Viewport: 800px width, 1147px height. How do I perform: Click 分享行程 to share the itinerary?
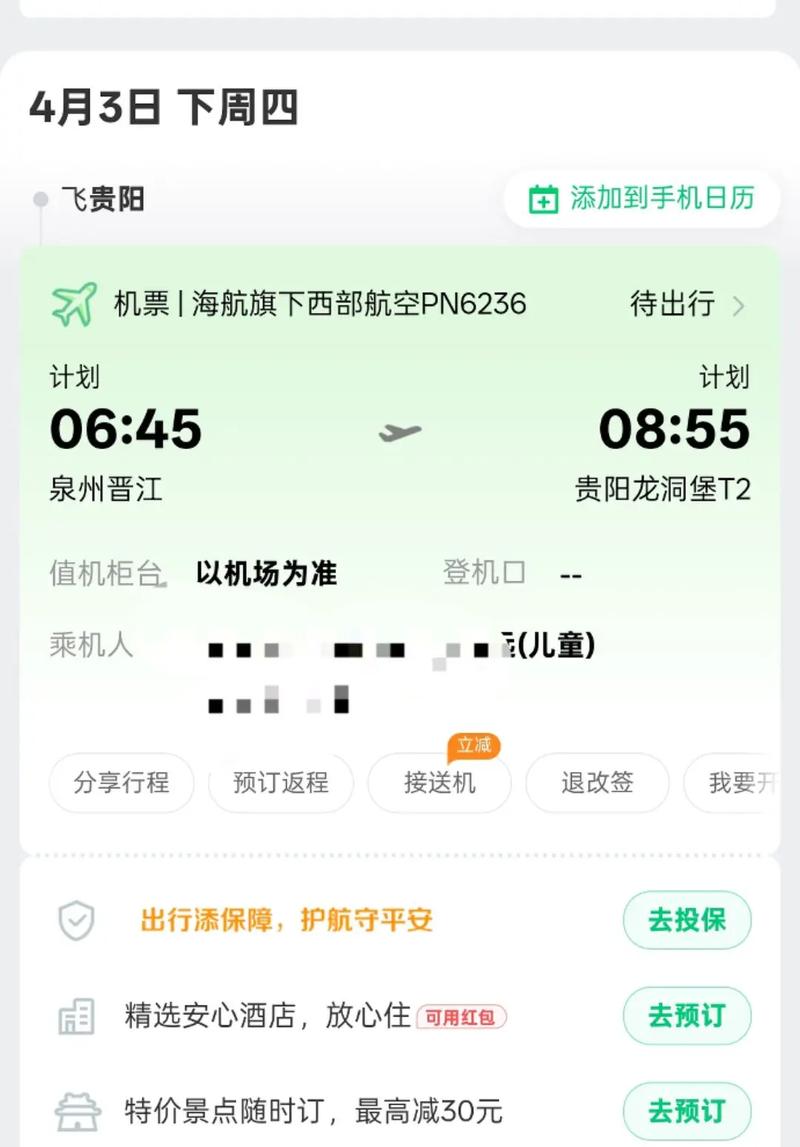(121, 783)
